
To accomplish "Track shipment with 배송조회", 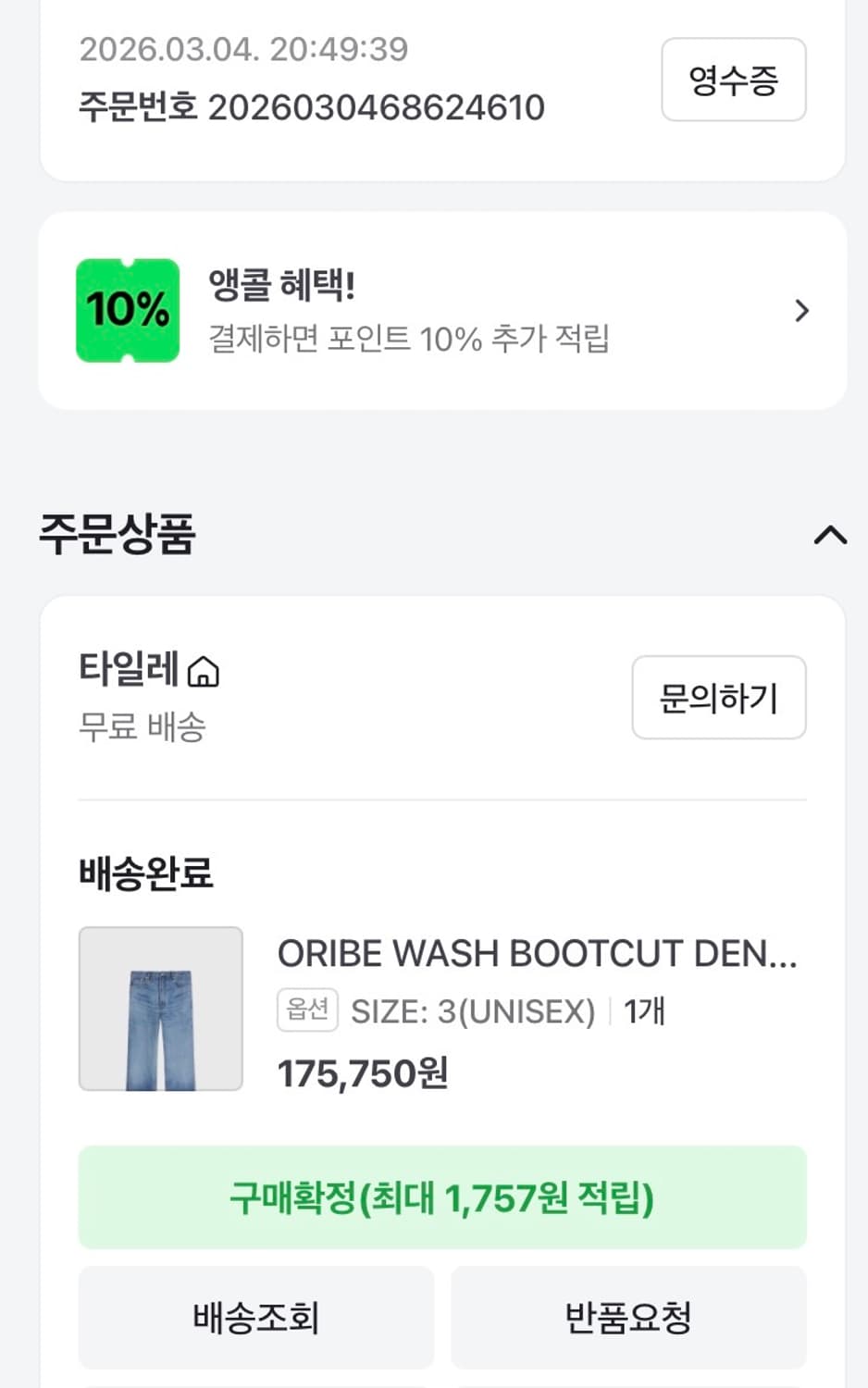I will click(255, 1318).
